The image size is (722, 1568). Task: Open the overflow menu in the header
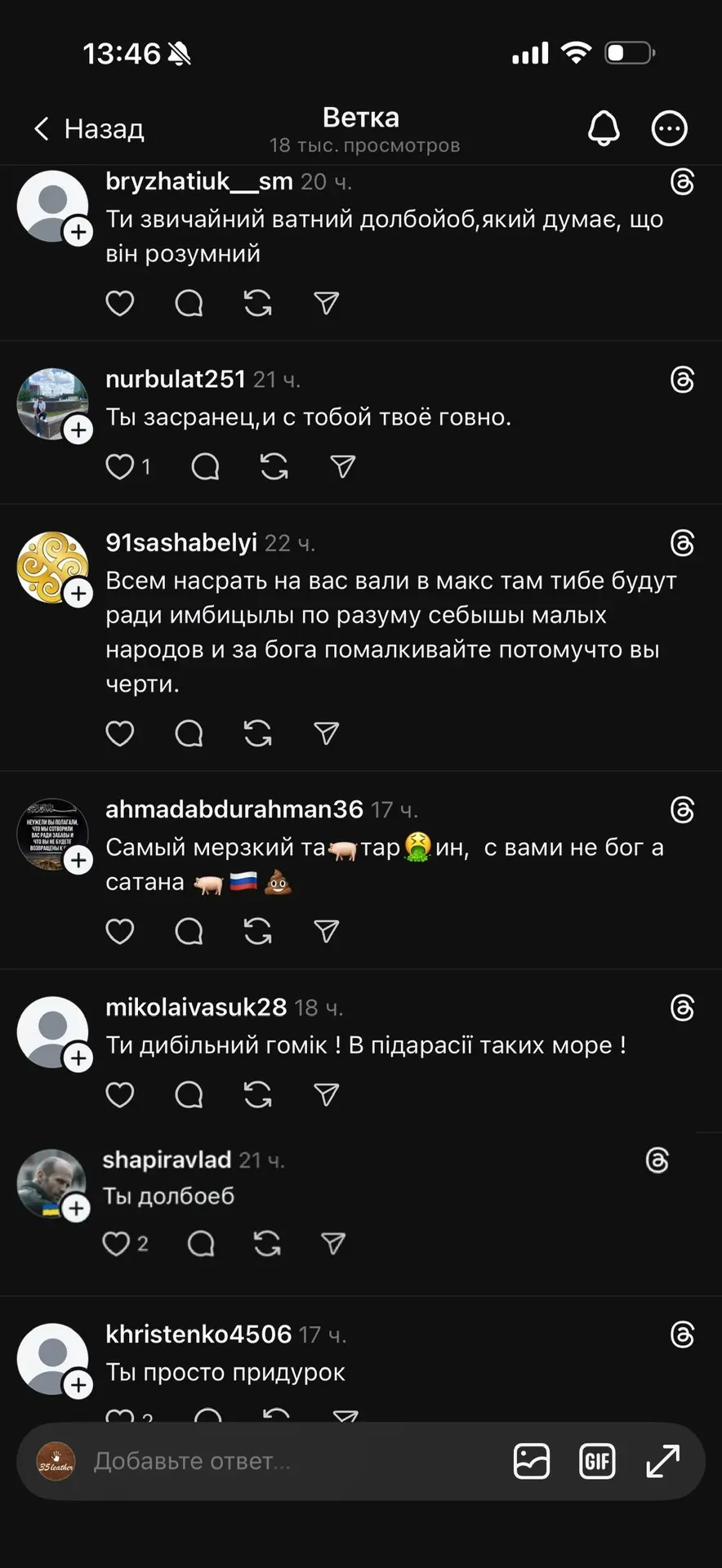[669, 128]
